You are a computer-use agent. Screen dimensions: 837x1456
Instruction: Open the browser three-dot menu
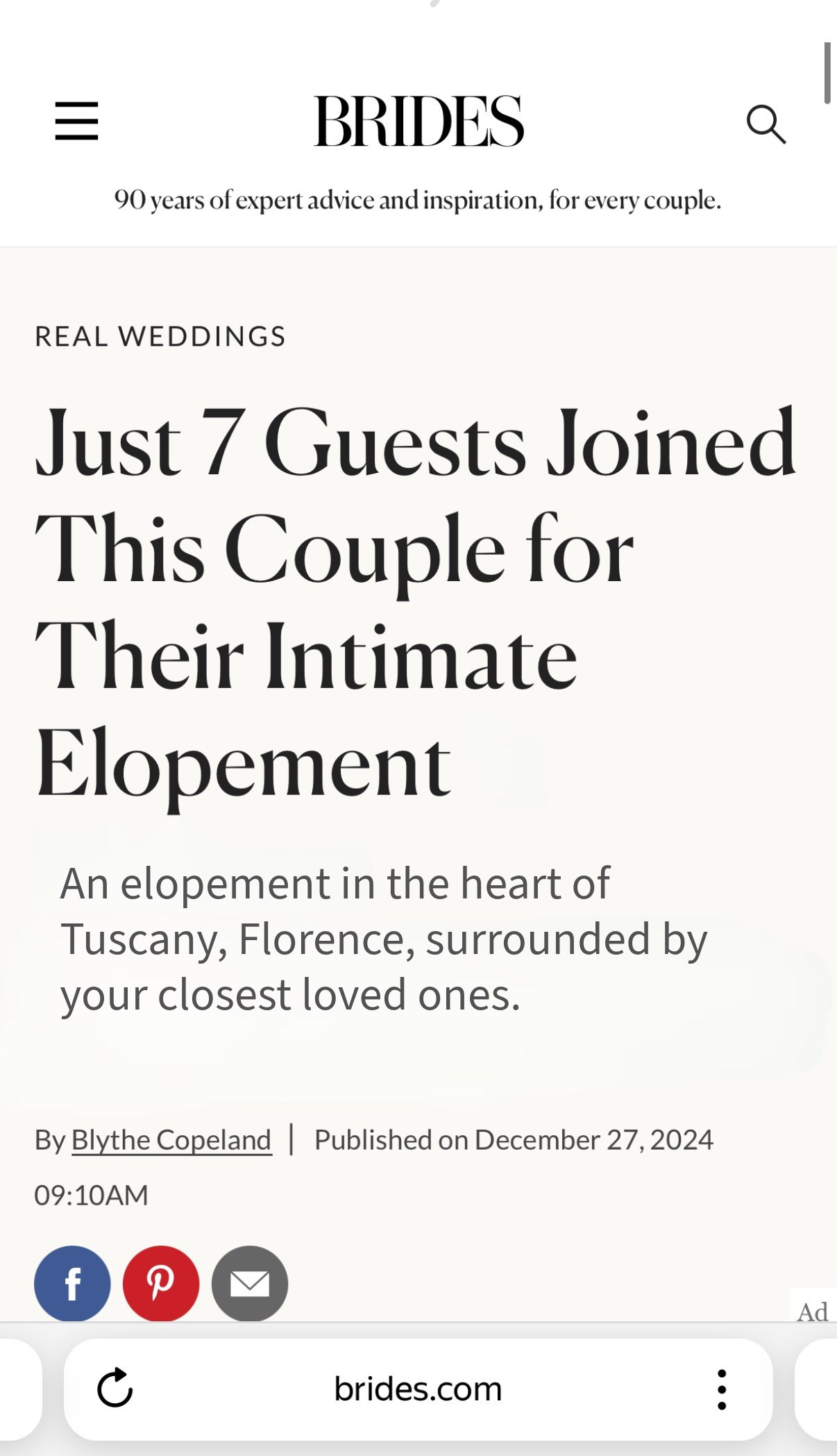722,1389
